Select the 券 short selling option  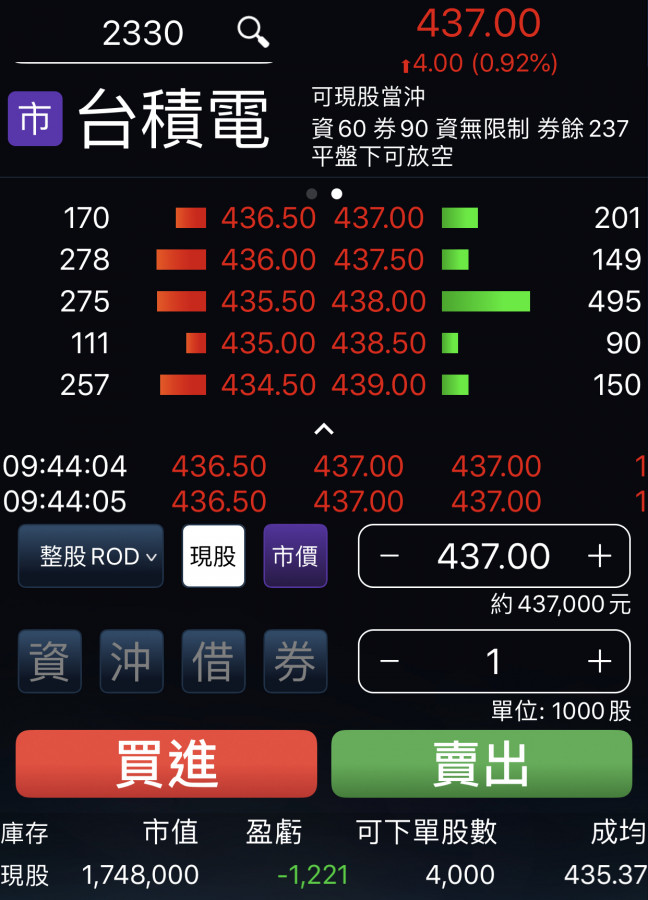[295, 661]
